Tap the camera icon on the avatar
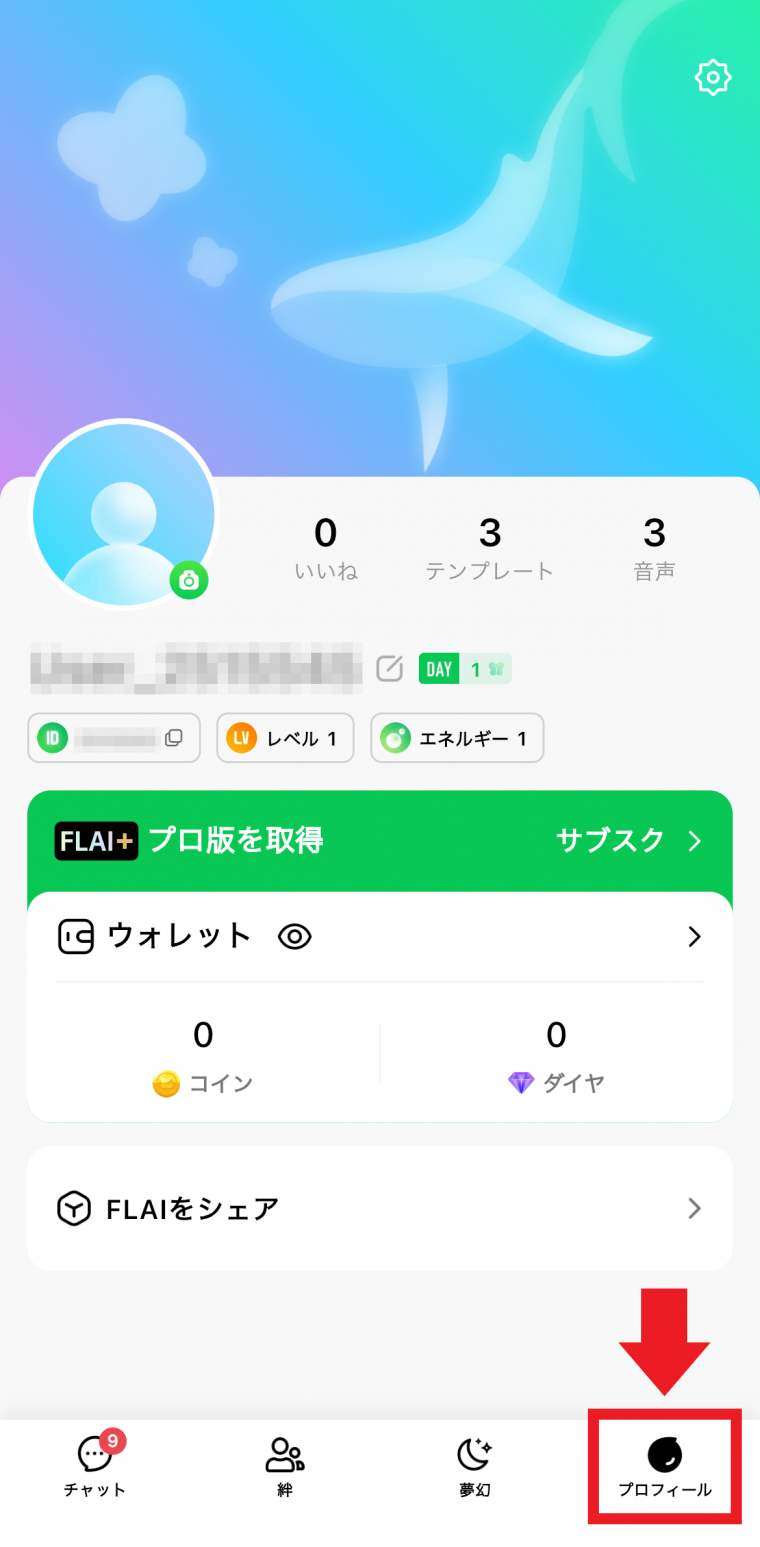 (x=190, y=580)
